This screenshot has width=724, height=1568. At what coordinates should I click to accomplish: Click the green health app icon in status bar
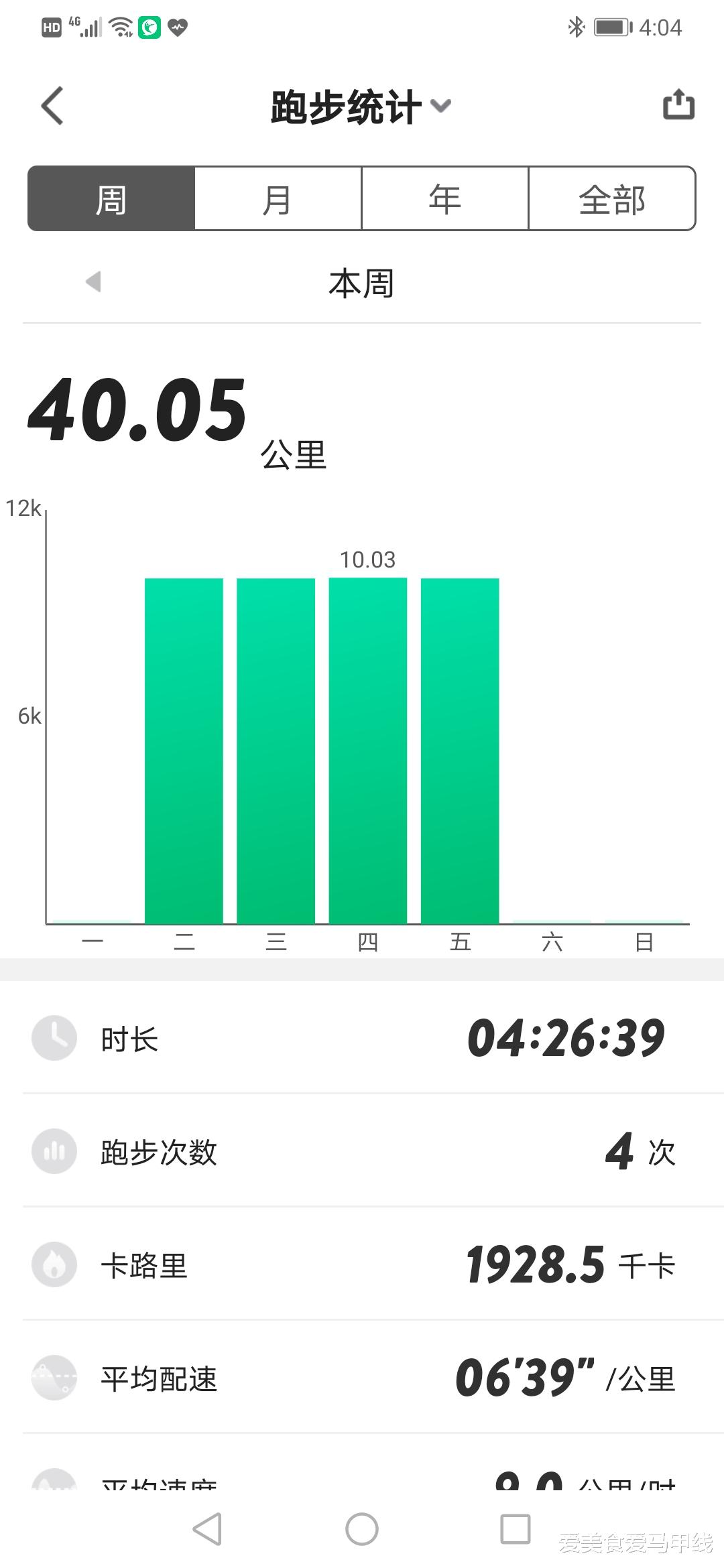pyautogui.click(x=149, y=28)
